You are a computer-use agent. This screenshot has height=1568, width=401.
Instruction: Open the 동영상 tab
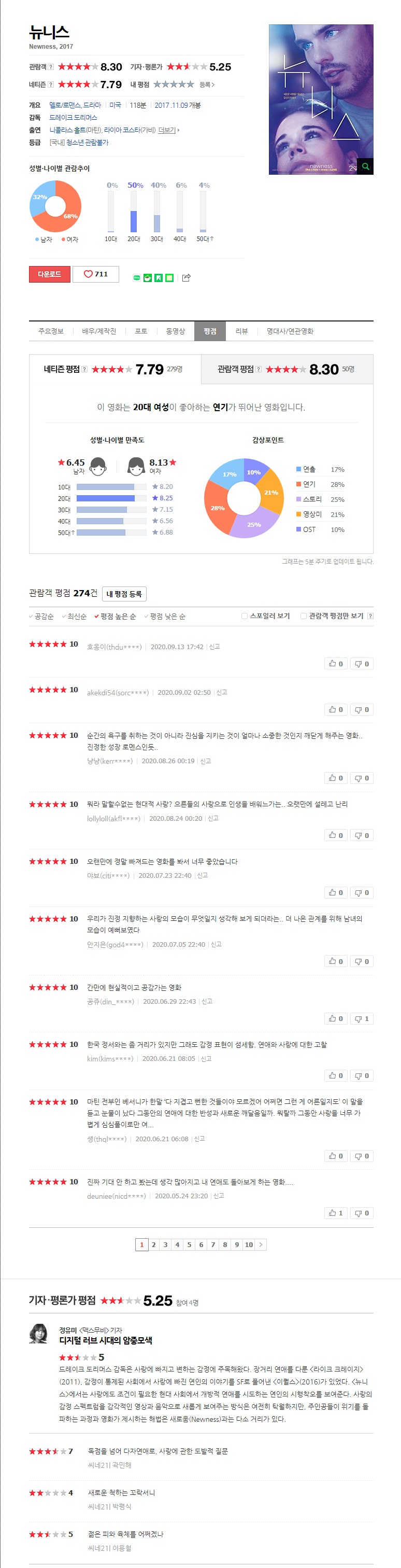175,330
